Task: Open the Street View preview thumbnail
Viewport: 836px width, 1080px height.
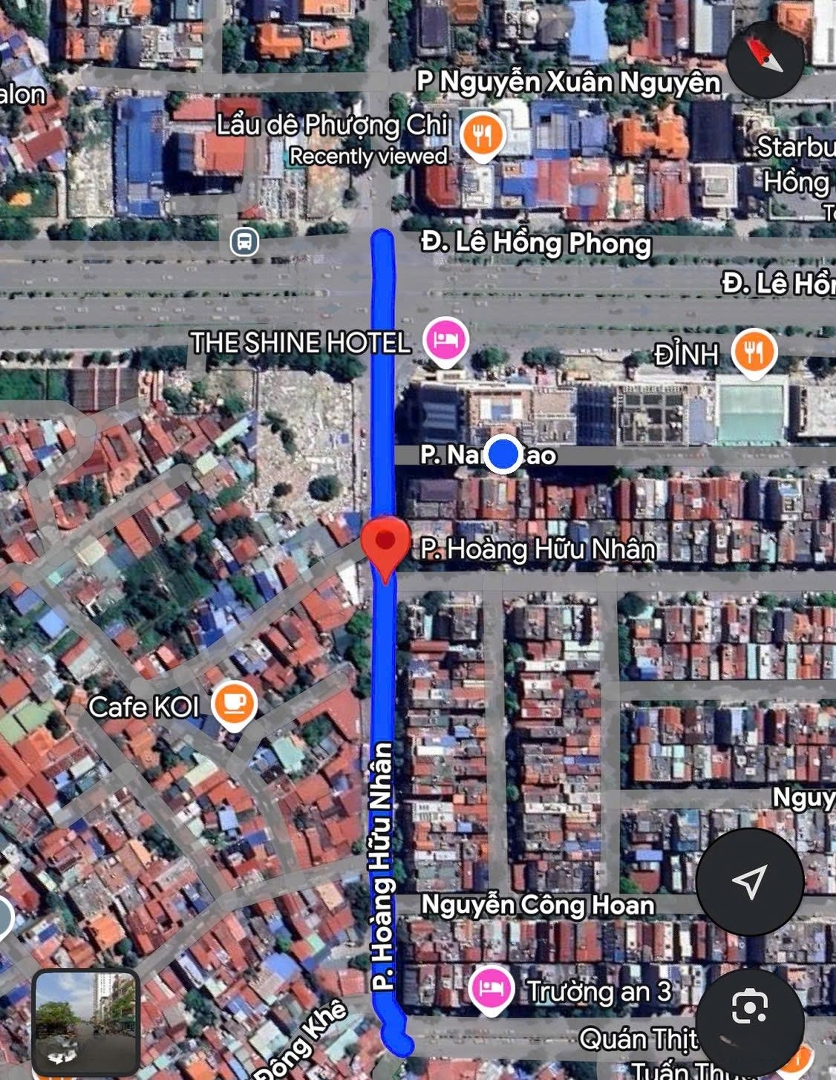Action: point(85,1021)
